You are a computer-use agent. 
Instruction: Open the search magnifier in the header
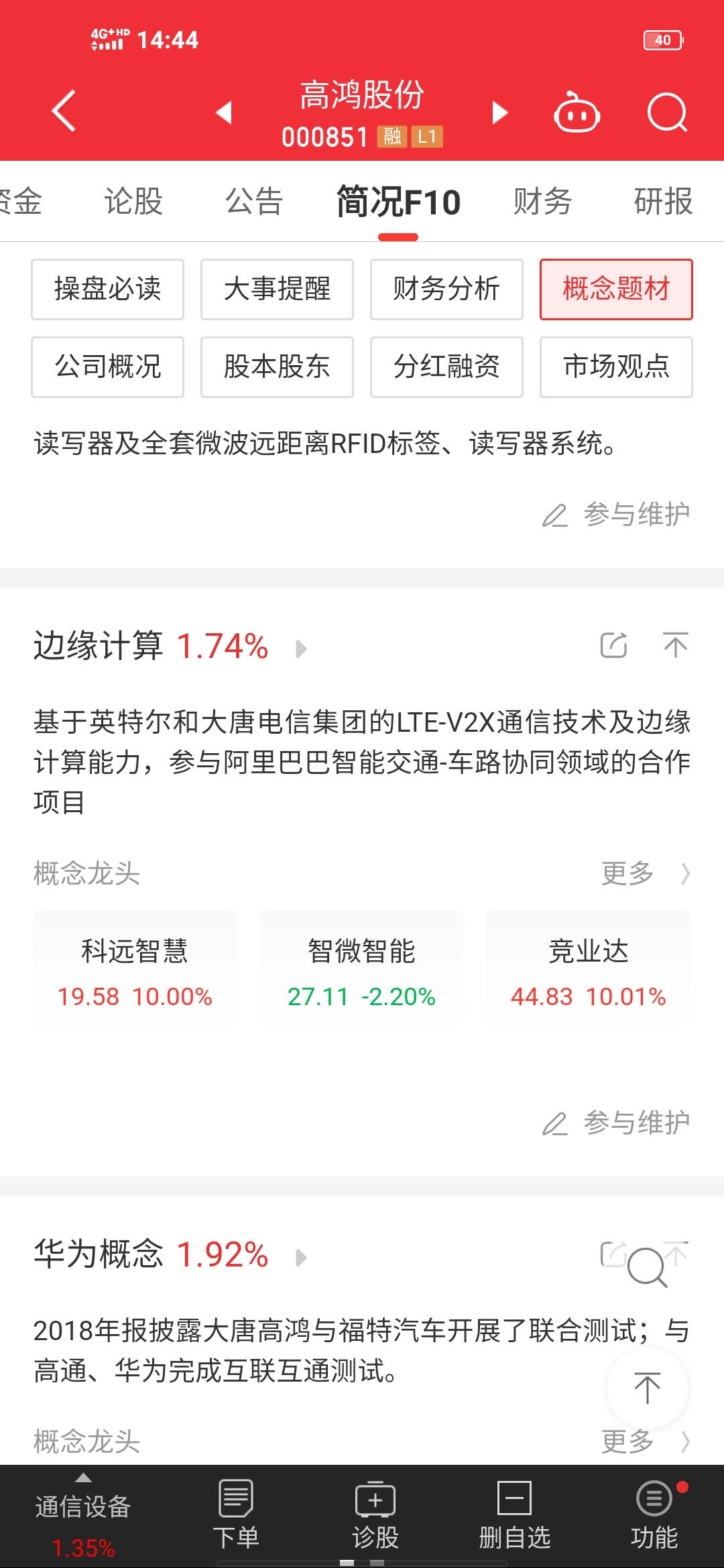tap(667, 113)
